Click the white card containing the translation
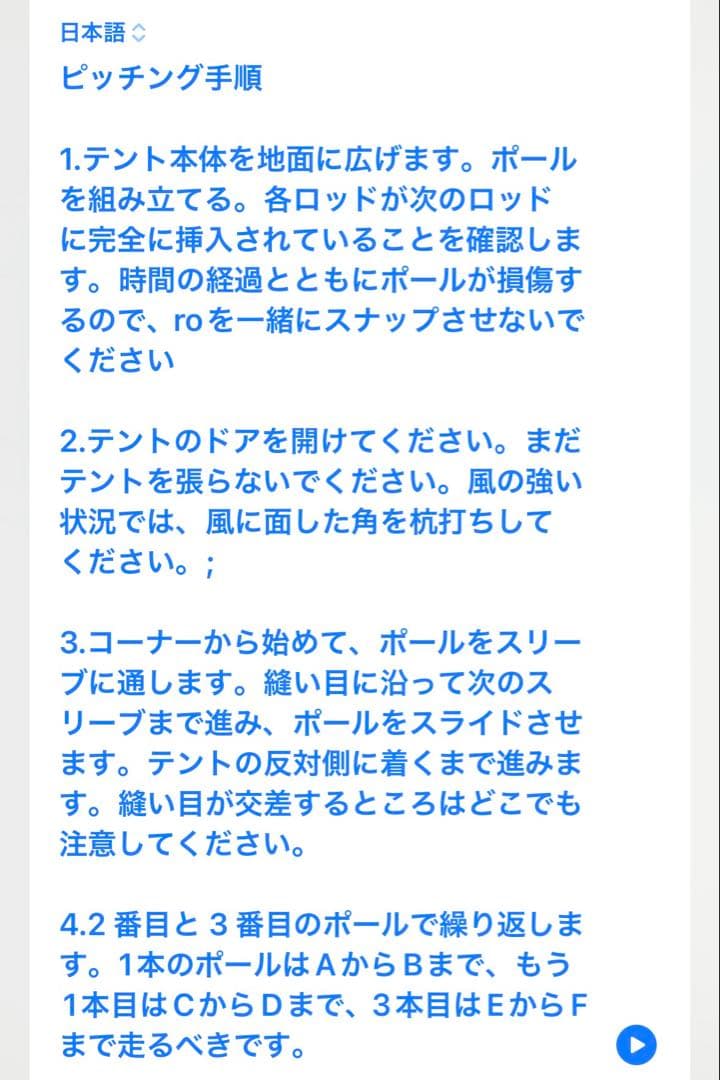The width and height of the screenshot is (720, 1080). (360, 540)
